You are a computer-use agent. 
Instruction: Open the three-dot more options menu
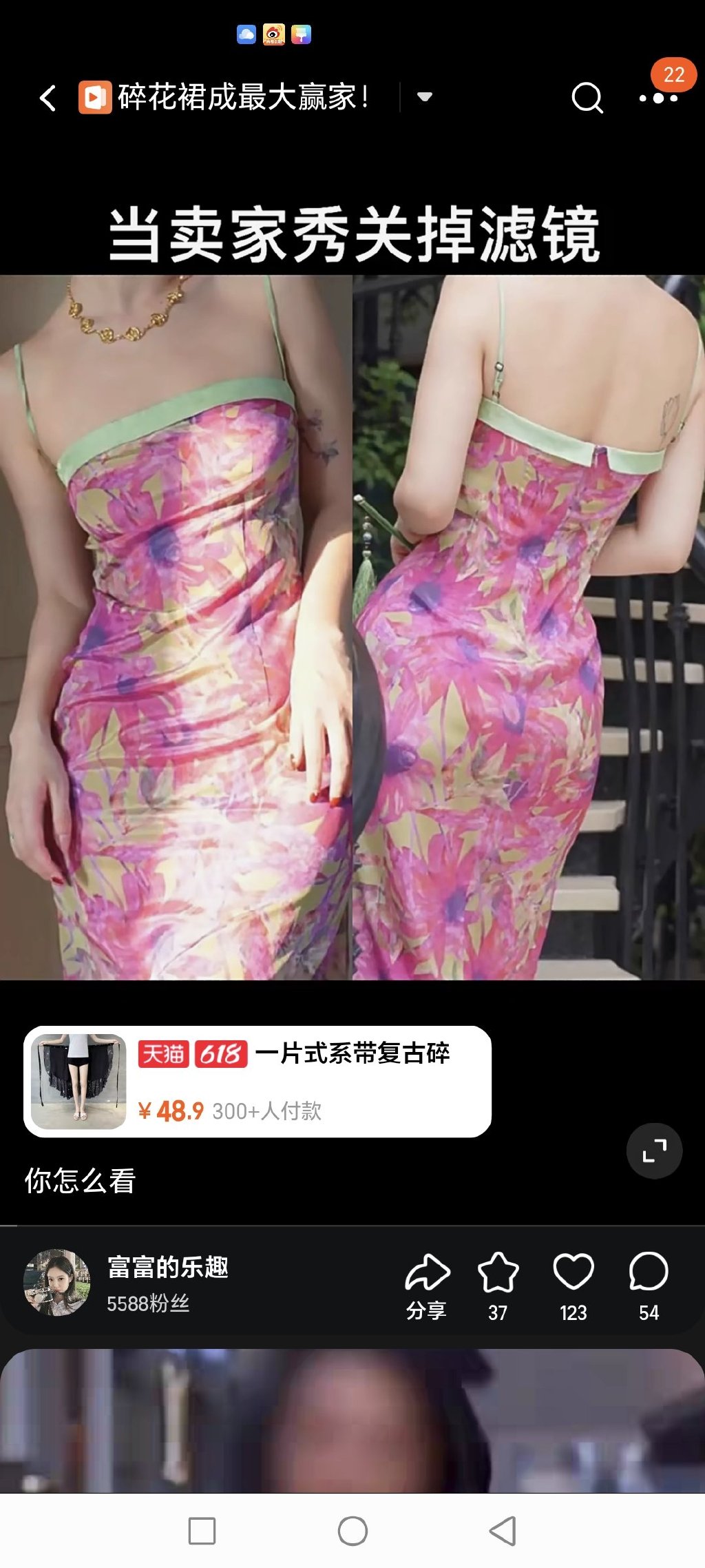click(655, 100)
